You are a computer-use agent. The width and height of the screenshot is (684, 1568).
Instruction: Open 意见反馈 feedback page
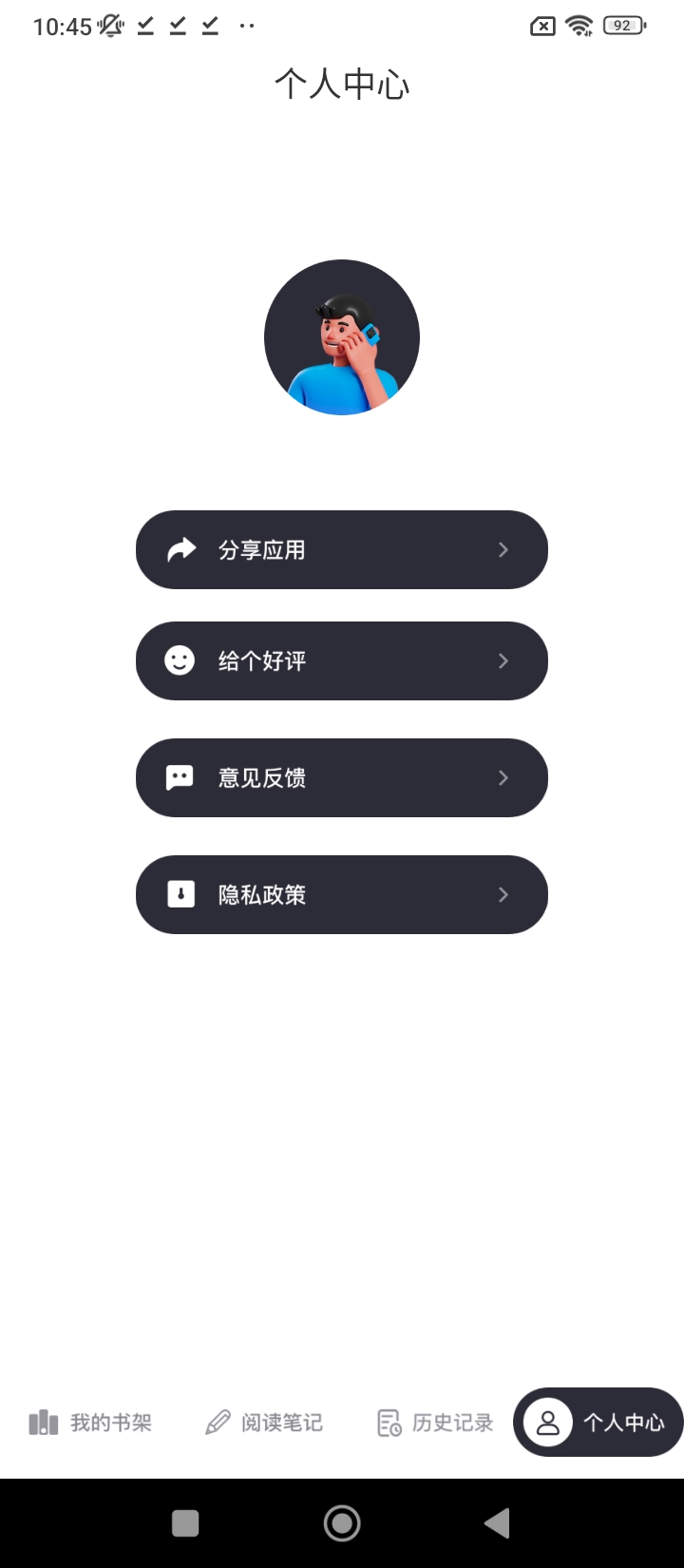click(342, 777)
